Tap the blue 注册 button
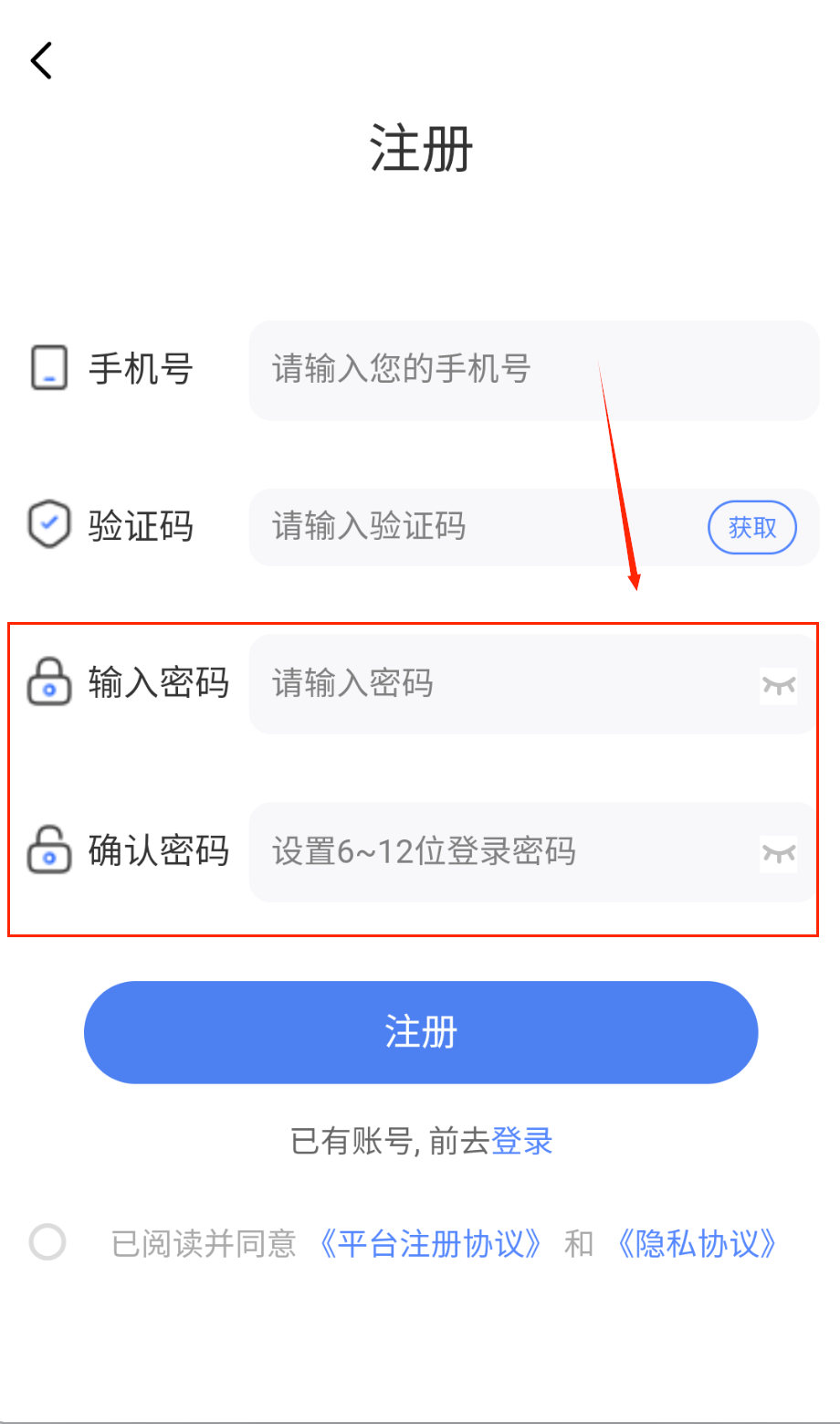Viewport: 840px width, 1424px height. pyautogui.click(x=421, y=1032)
